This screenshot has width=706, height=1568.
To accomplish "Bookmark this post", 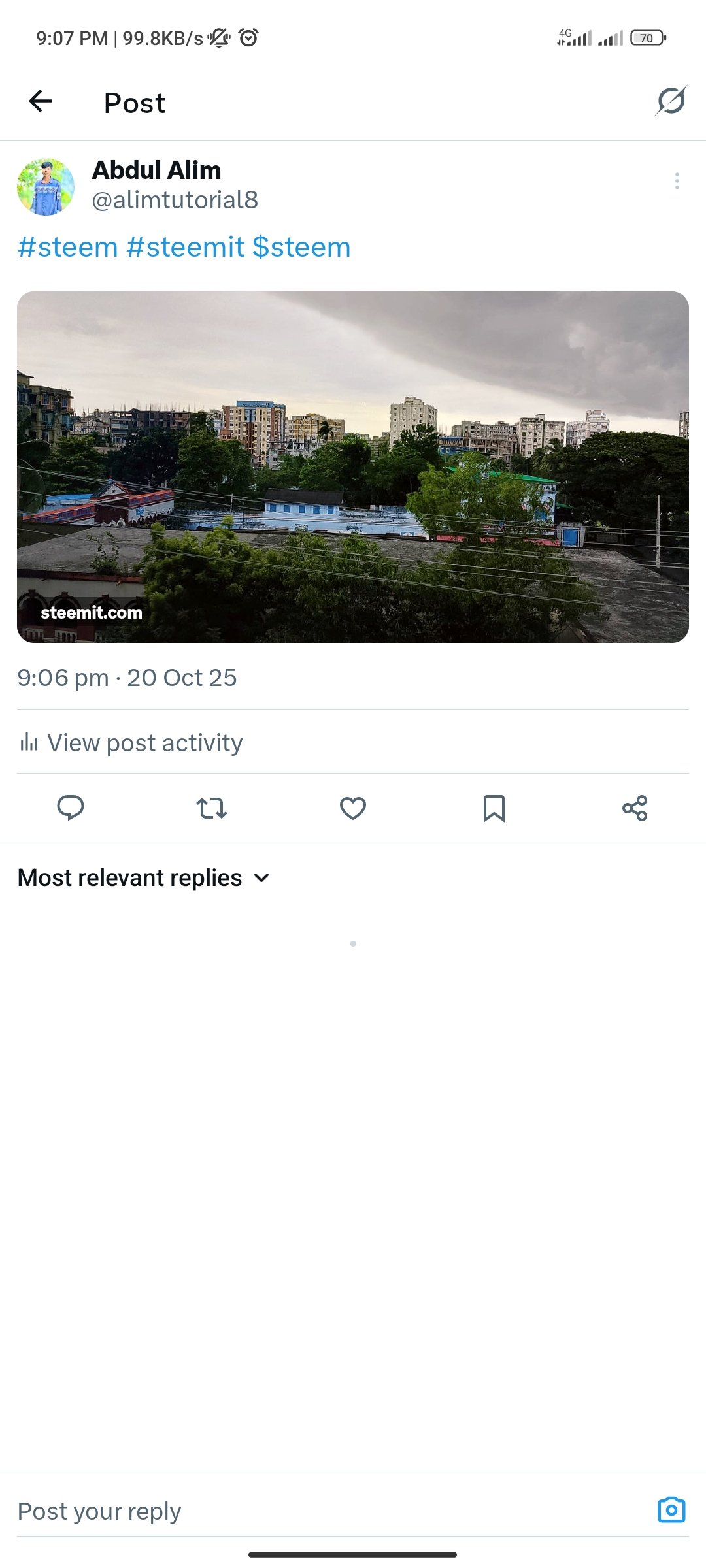I will coord(494,808).
